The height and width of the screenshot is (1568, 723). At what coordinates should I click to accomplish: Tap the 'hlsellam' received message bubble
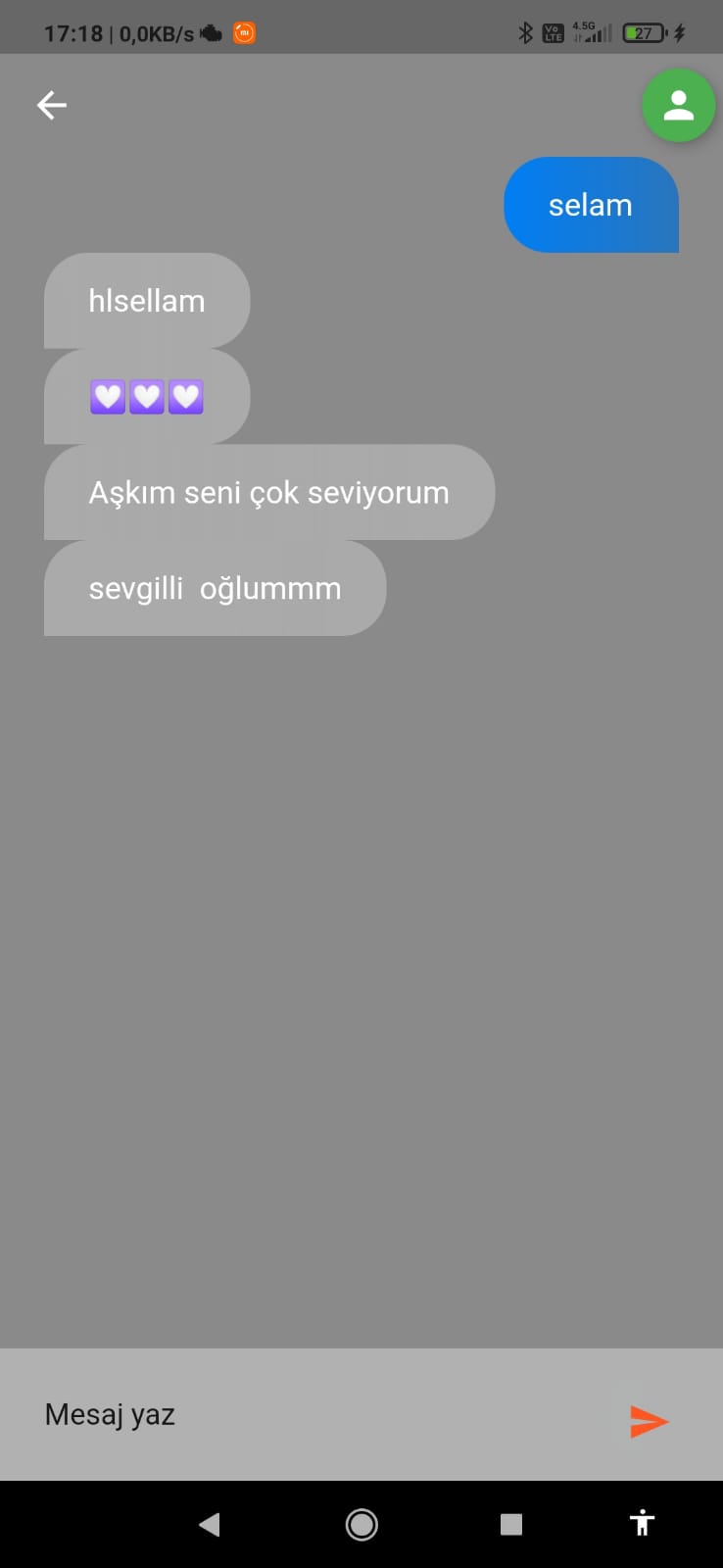[146, 301]
